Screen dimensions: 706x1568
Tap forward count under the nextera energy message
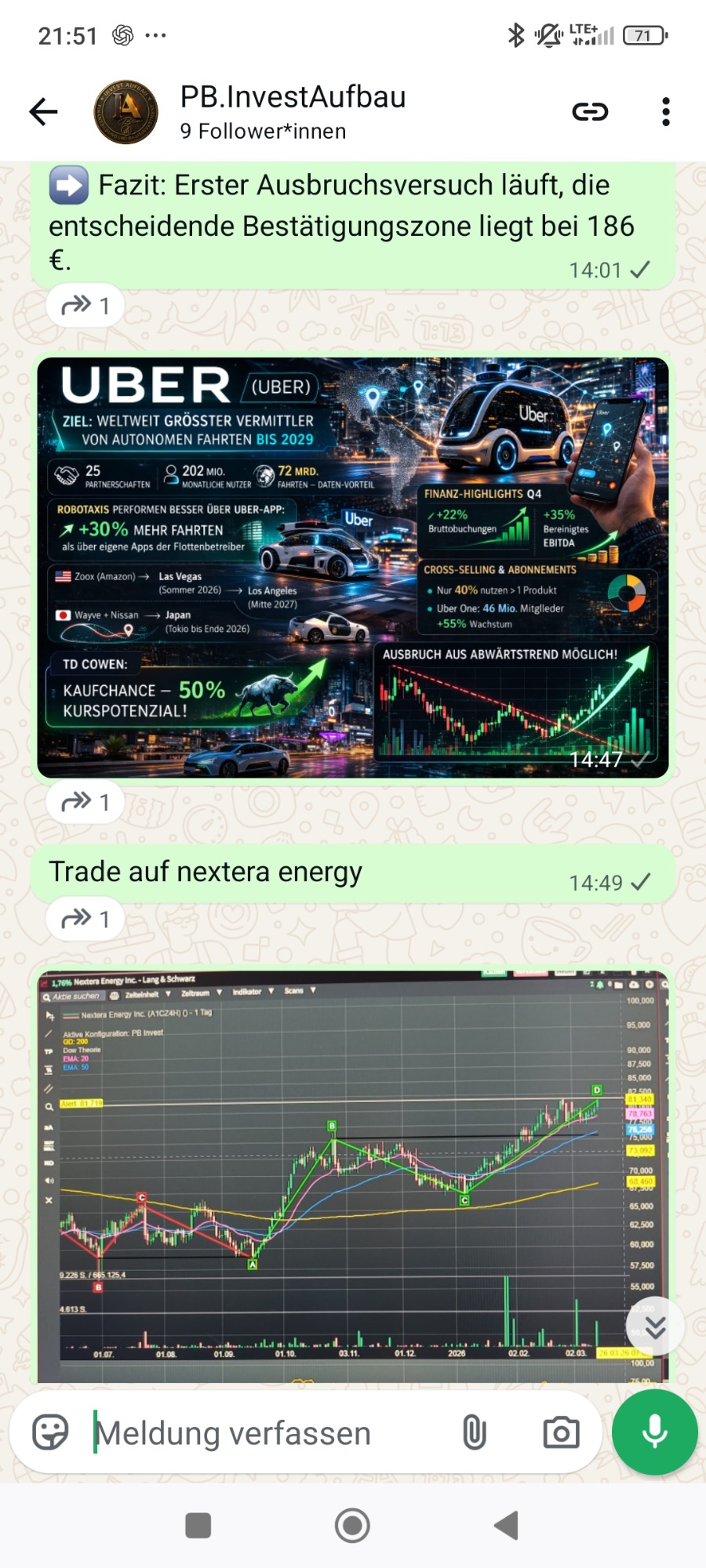coord(86,918)
